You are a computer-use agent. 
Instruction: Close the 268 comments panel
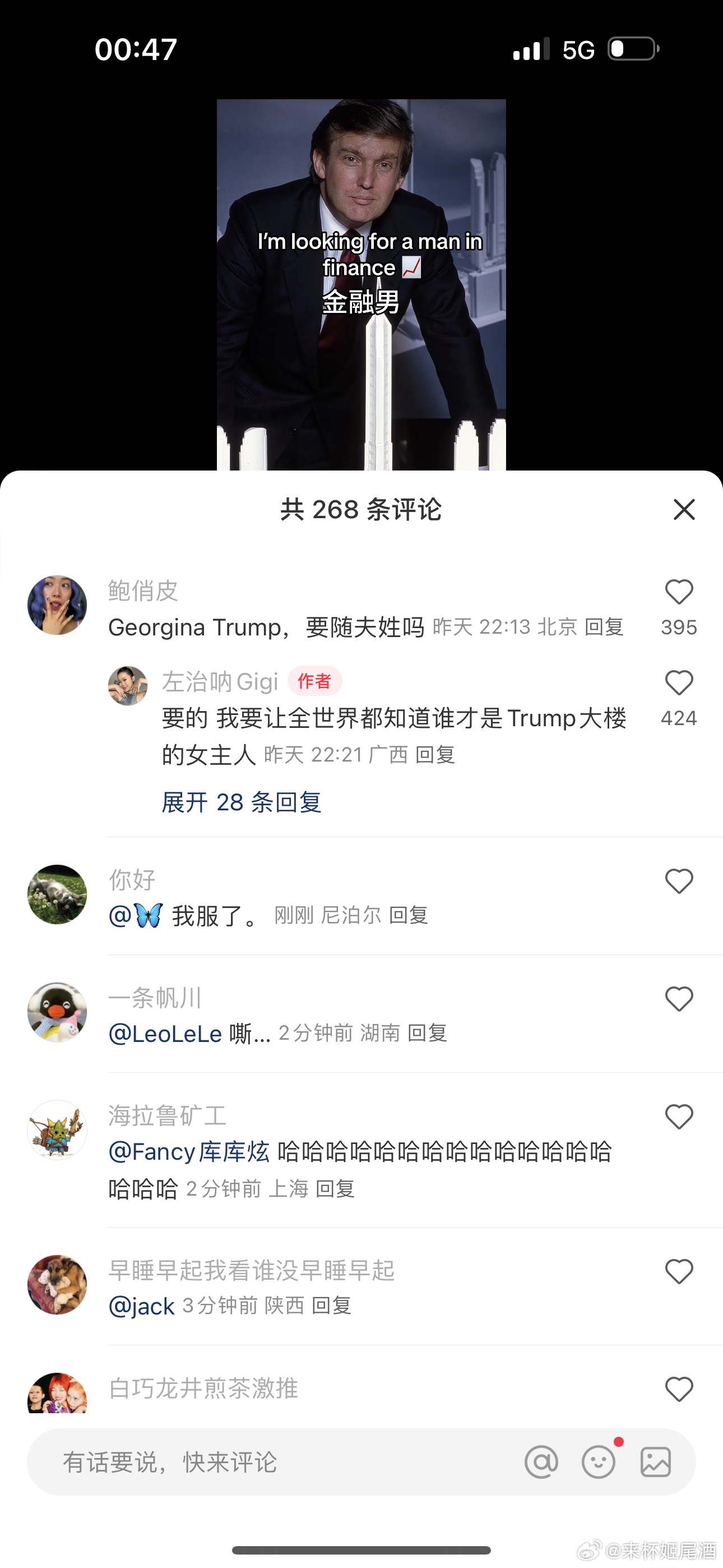tap(684, 509)
